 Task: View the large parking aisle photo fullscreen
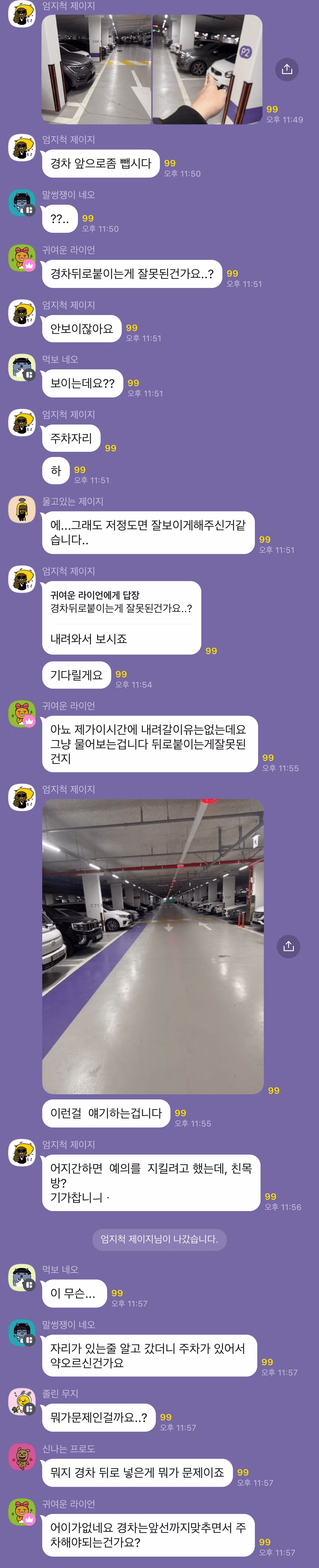point(153,946)
